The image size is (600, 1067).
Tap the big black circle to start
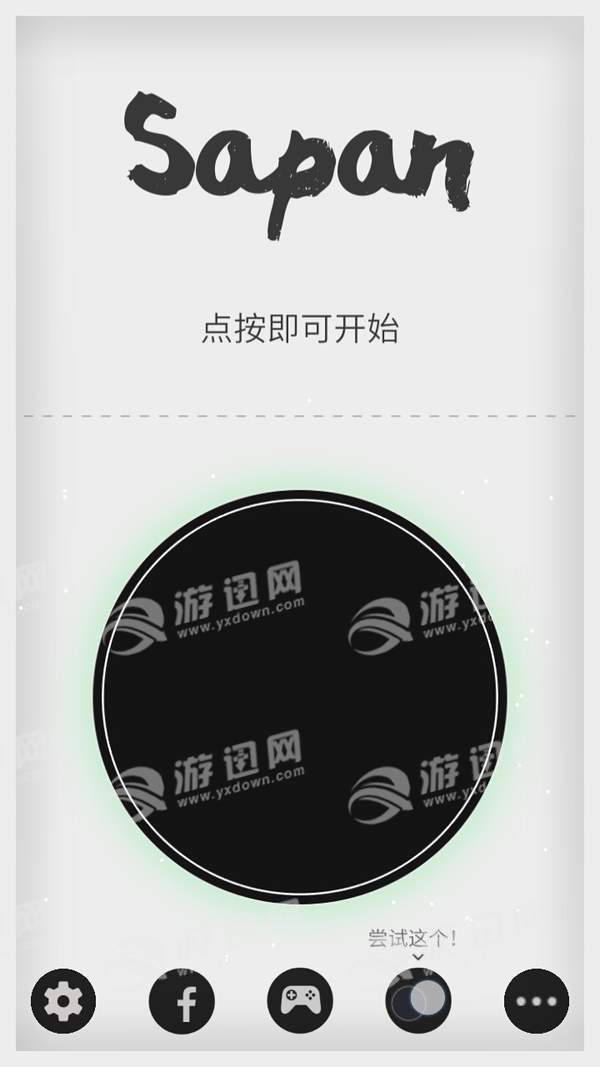pos(300,697)
